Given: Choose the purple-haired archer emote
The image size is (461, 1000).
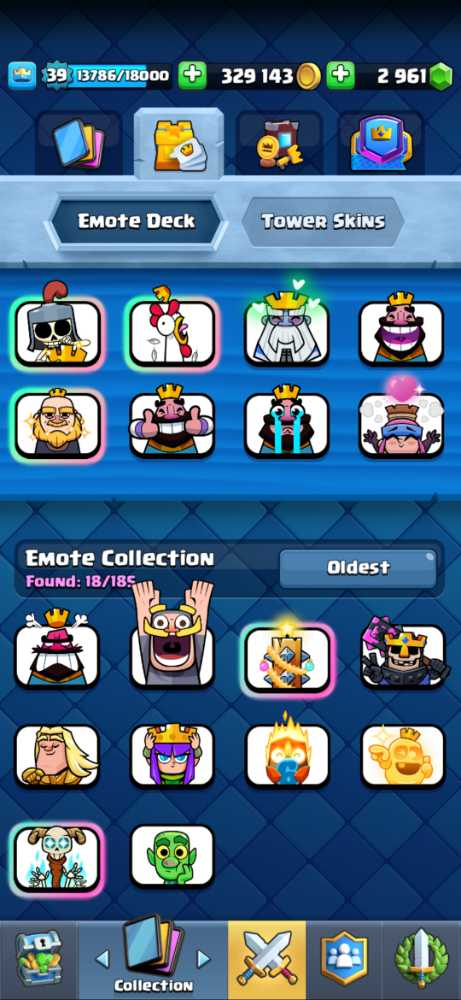Looking at the screenshot, I should point(172,756).
